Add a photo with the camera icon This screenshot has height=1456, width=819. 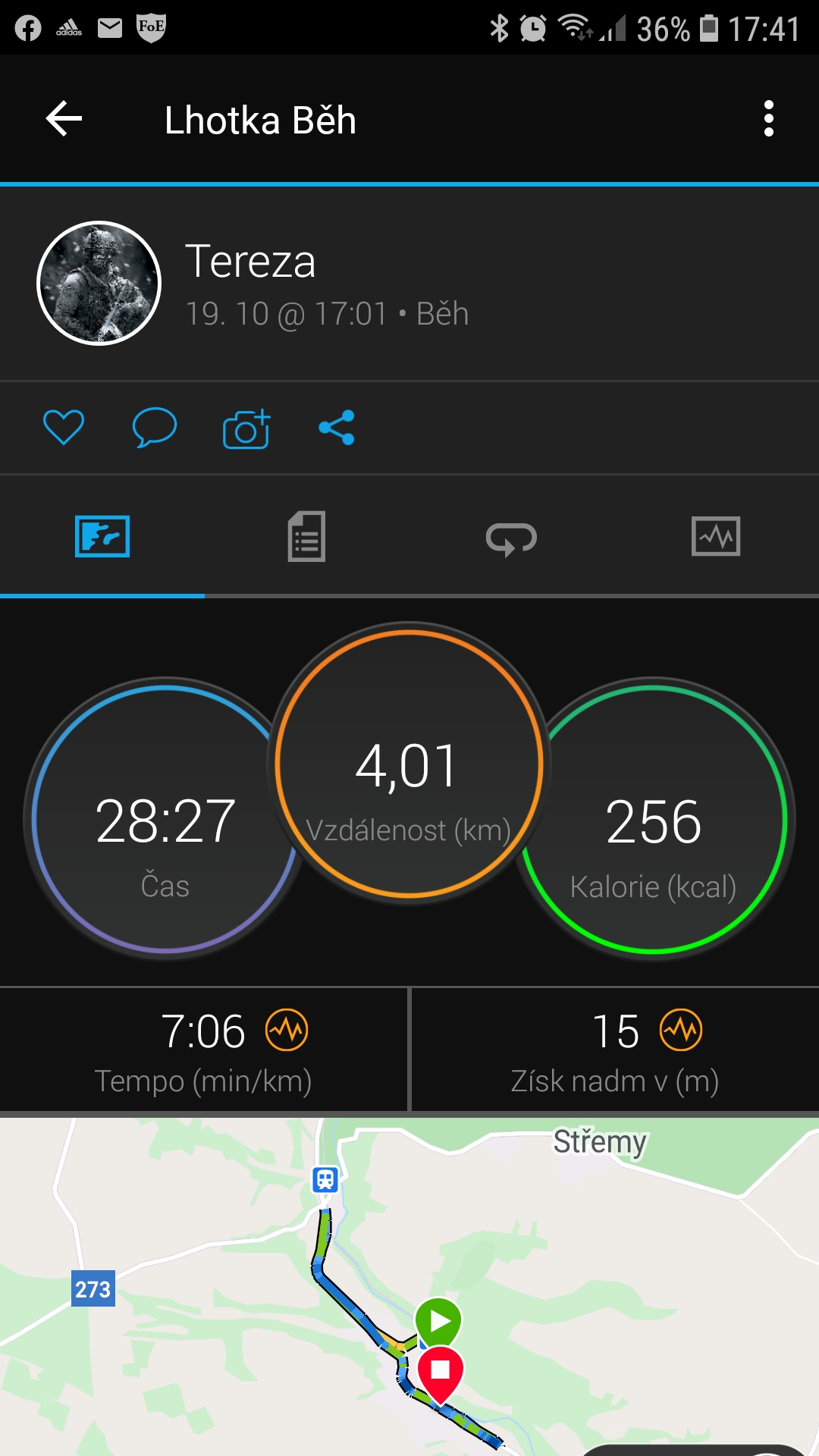click(x=246, y=428)
